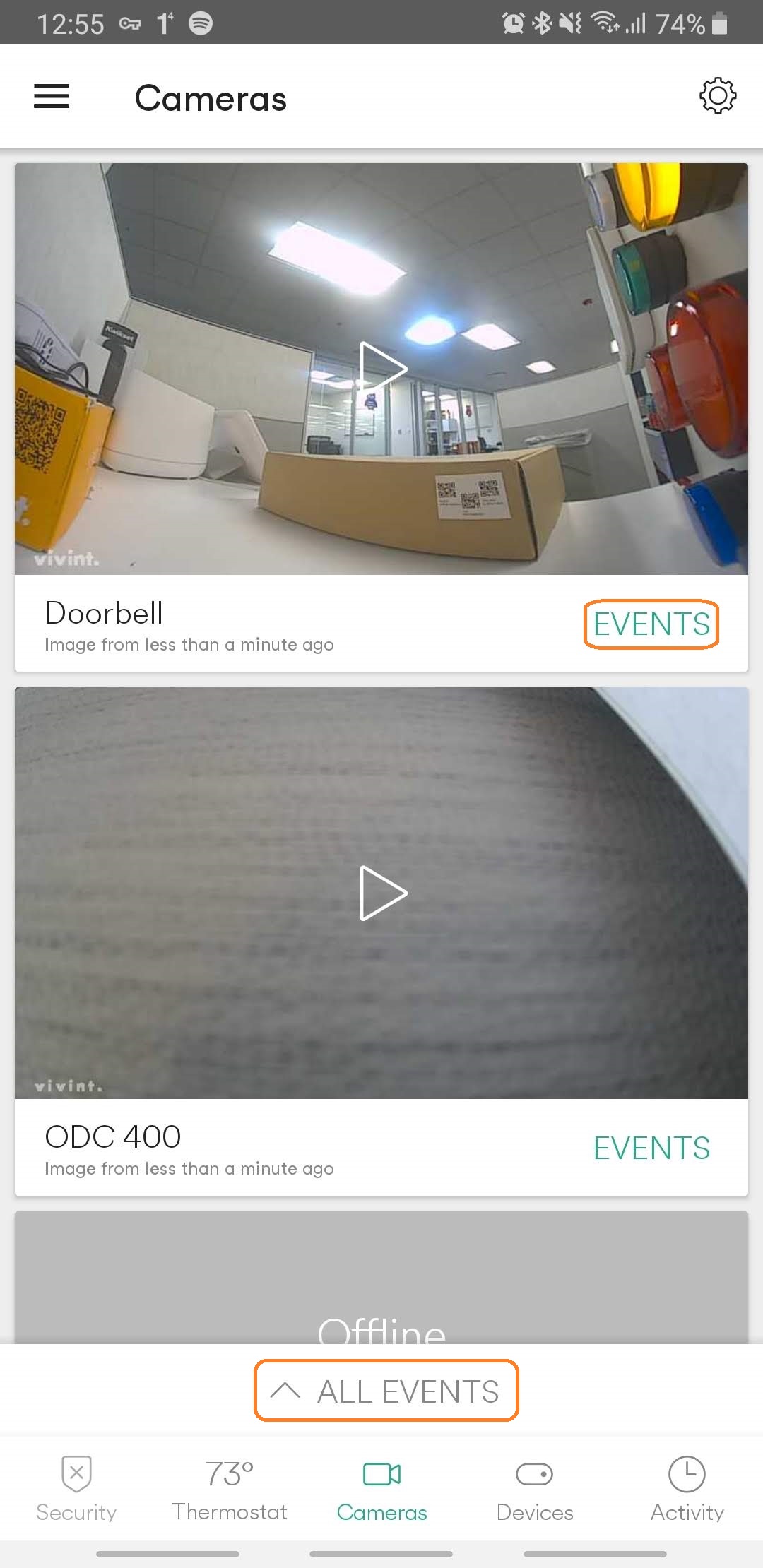
Task: Open the navigation drawer menu
Action: pyautogui.click(x=50, y=97)
